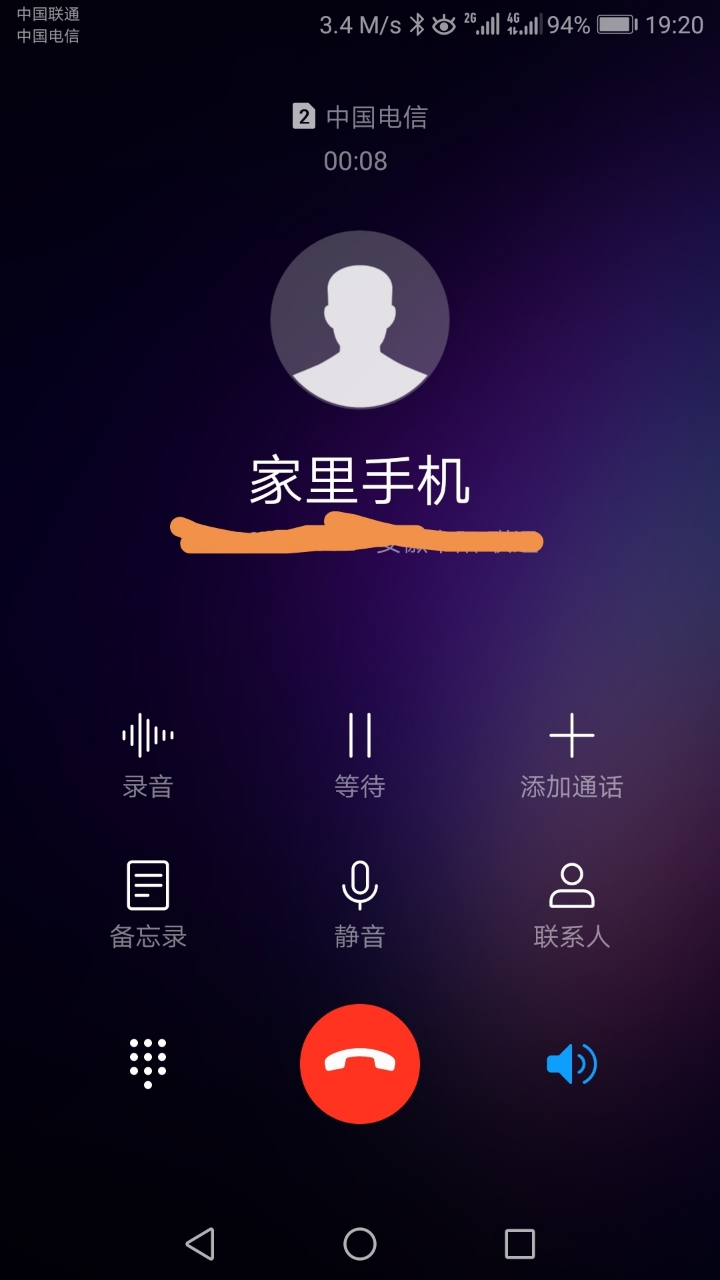This screenshot has width=720, height=1280.
Task: Hang up the call with red button
Action: 360,1064
